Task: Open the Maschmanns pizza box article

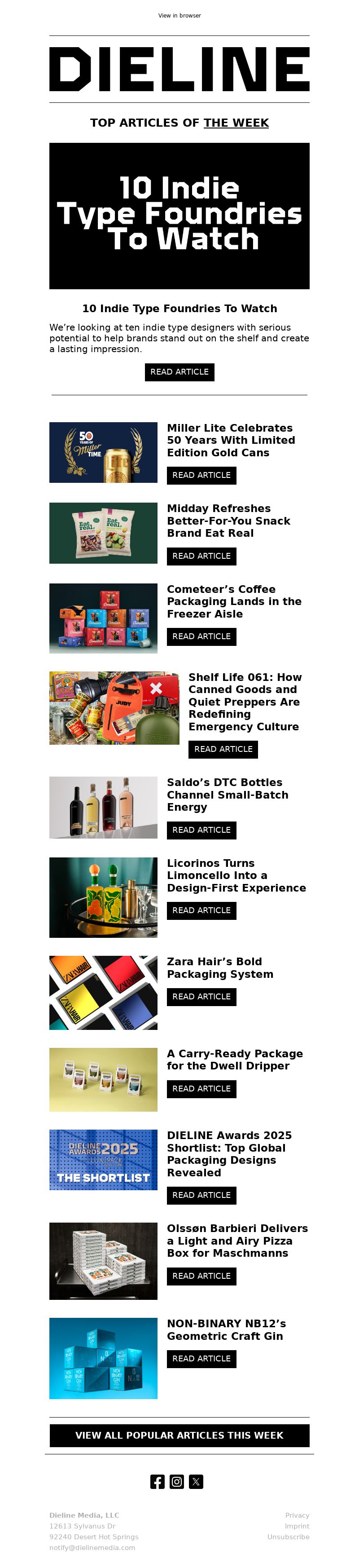Action: (201, 1276)
